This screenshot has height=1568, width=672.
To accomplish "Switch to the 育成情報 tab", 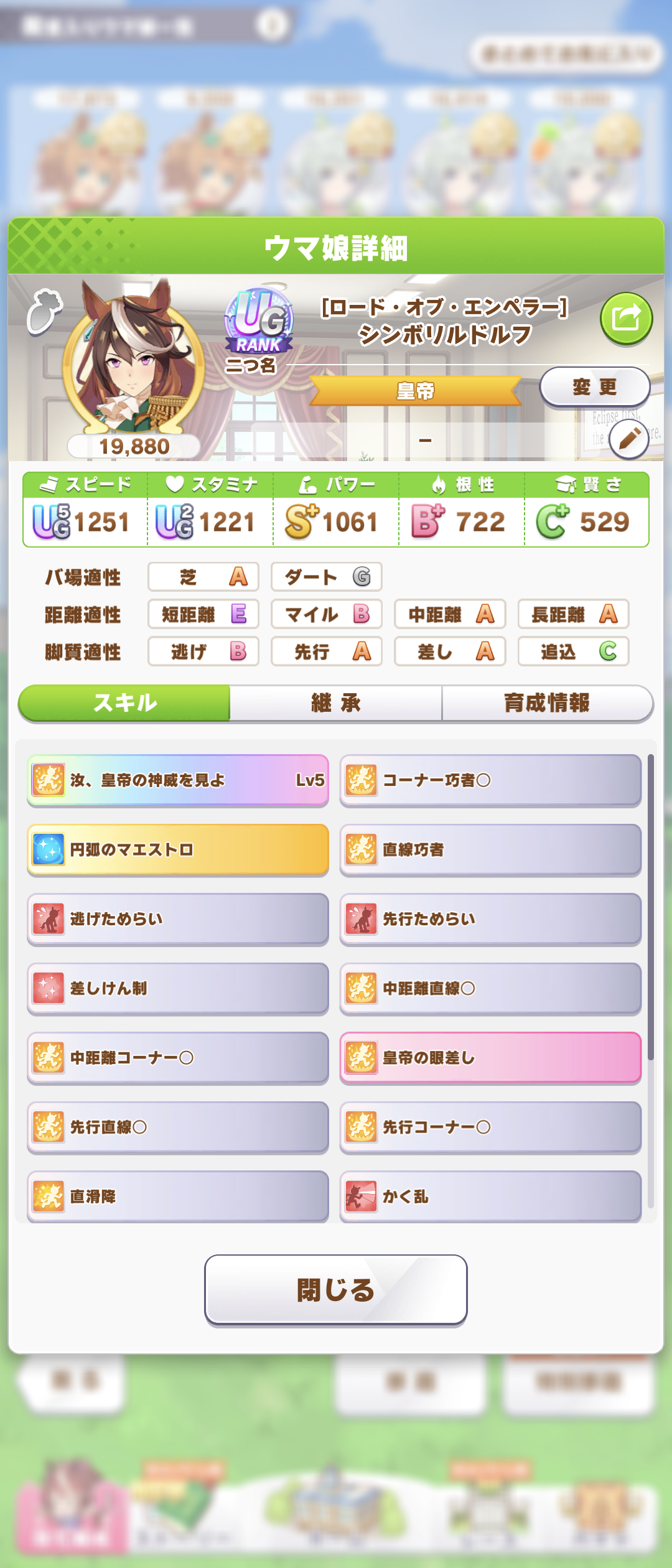I will pyautogui.click(x=547, y=703).
